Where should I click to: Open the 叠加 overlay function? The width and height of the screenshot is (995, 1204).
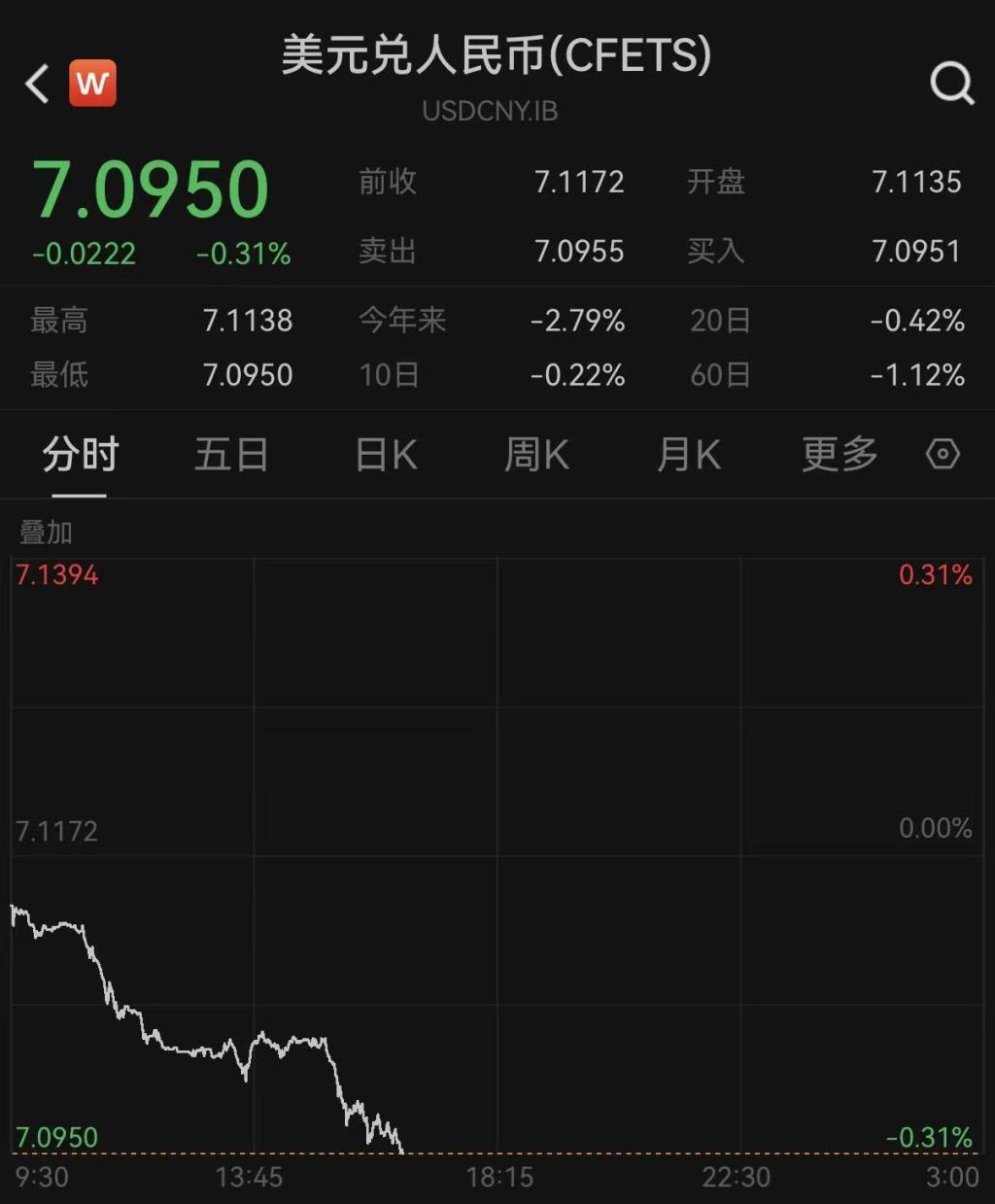click(x=44, y=532)
